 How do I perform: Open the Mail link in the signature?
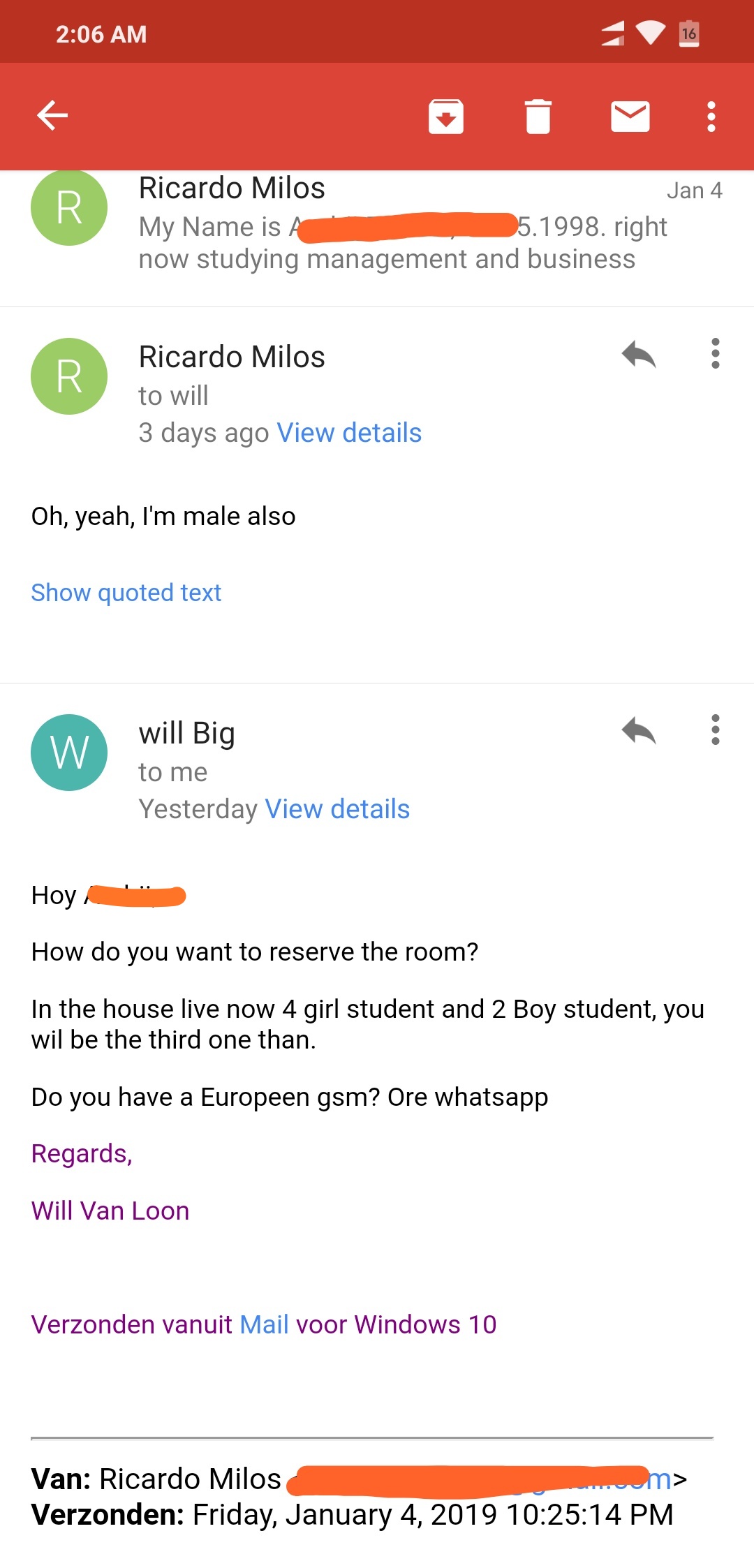coord(264,1324)
